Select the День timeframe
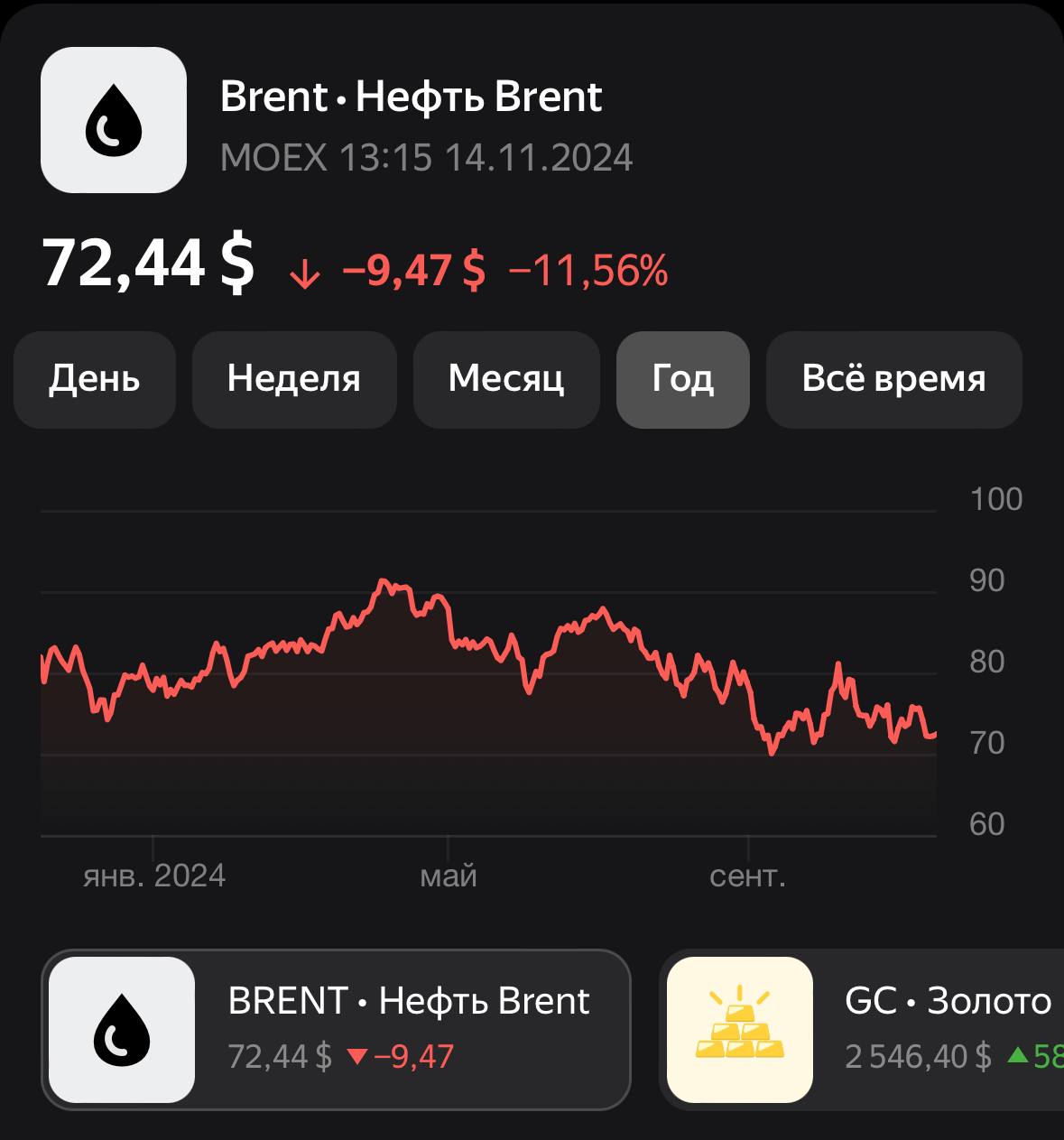The height and width of the screenshot is (1140, 1064). (94, 379)
